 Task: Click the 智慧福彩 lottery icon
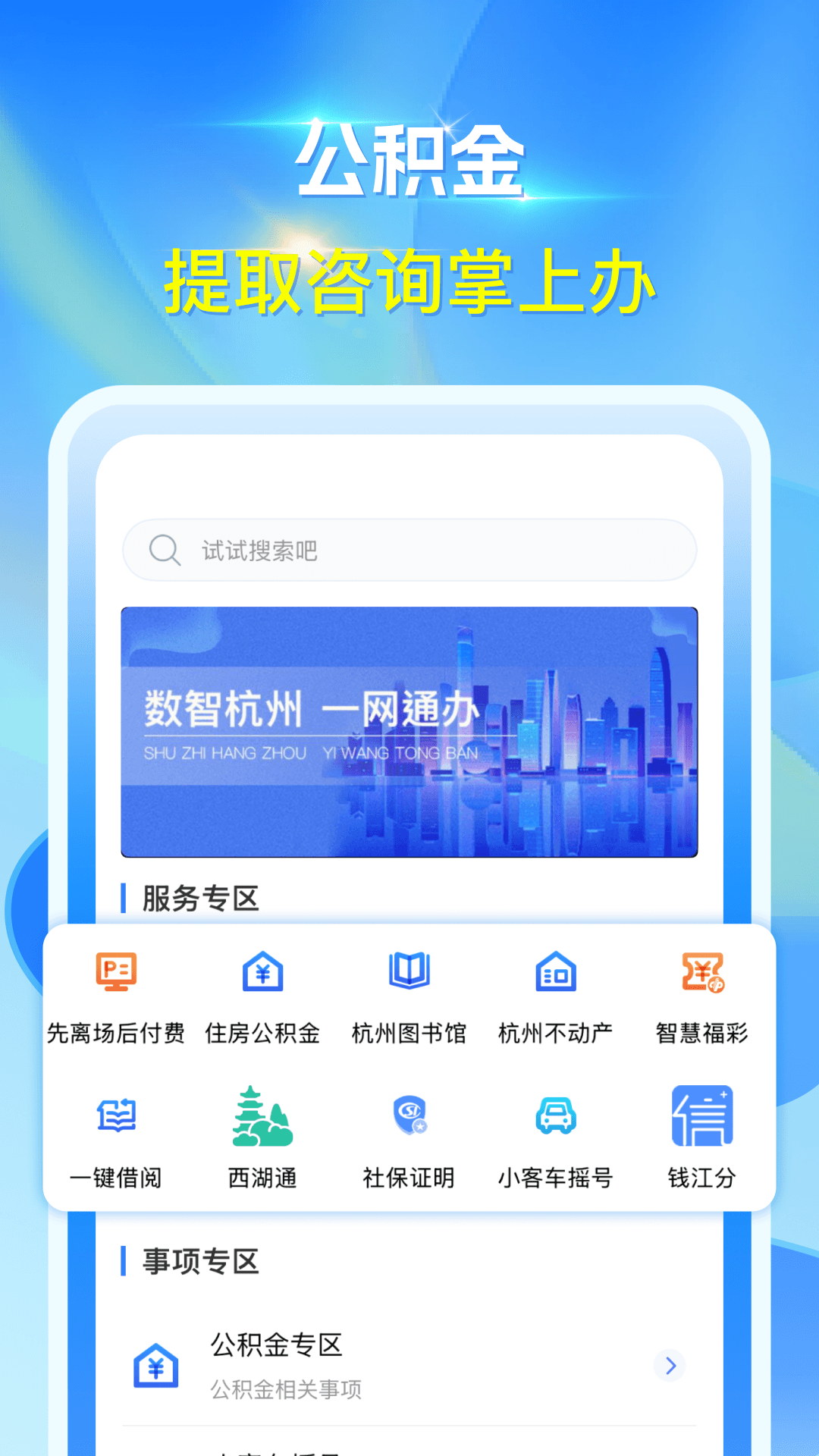point(701,974)
